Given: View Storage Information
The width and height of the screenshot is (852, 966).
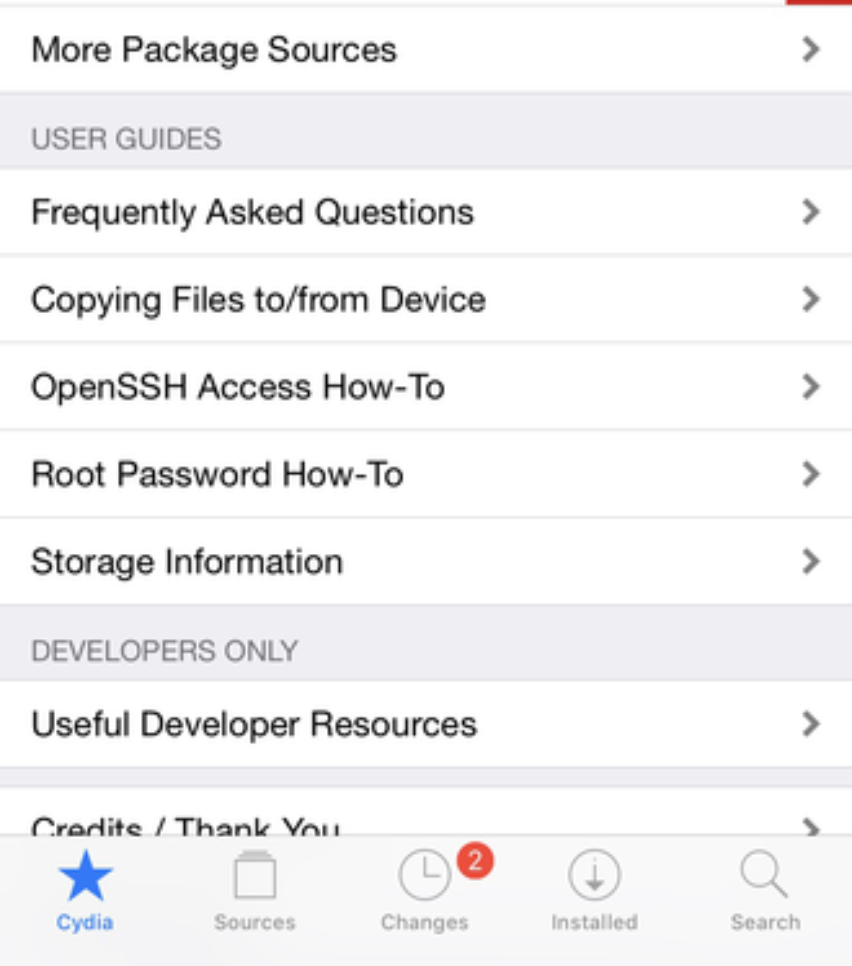Looking at the screenshot, I should tap(425, 561).
